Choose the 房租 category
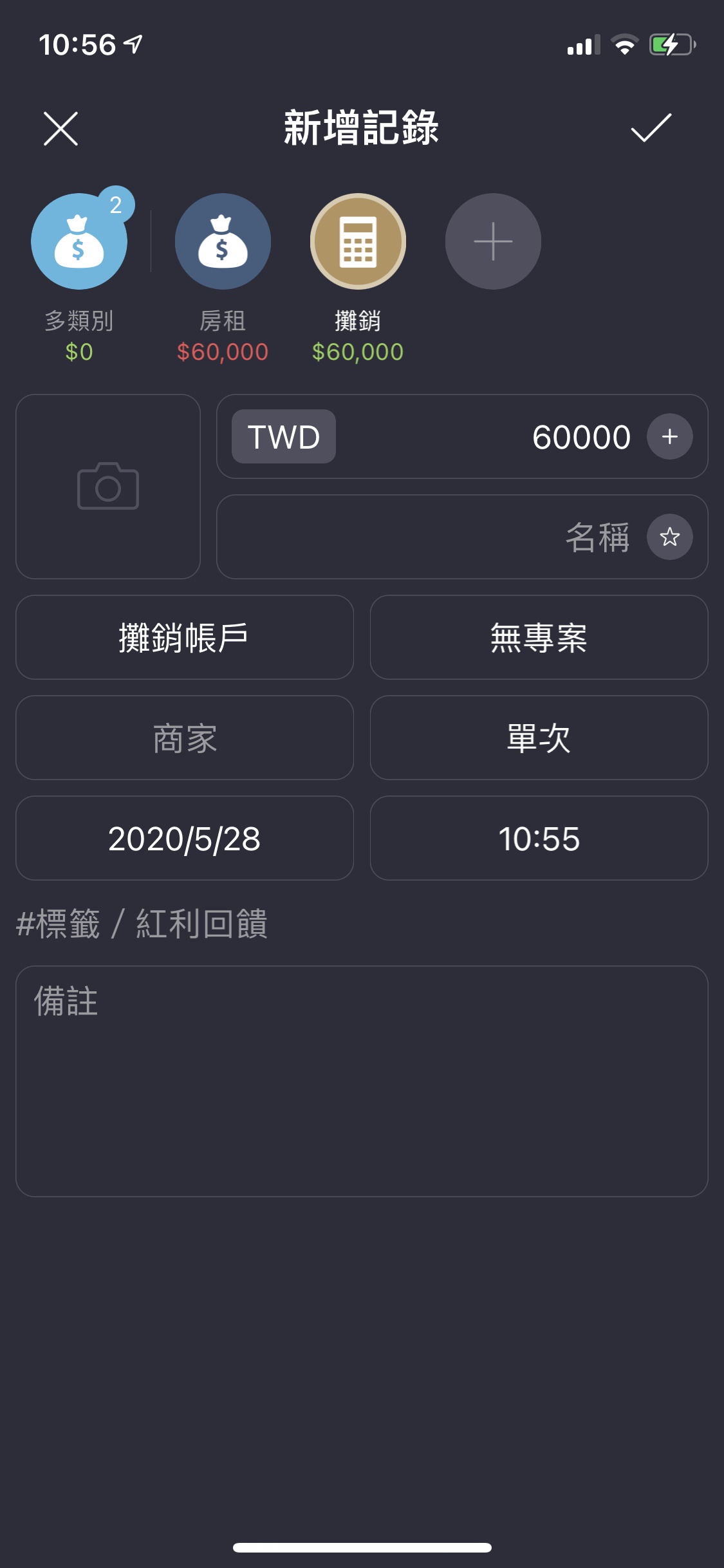 tap(223, 241)
